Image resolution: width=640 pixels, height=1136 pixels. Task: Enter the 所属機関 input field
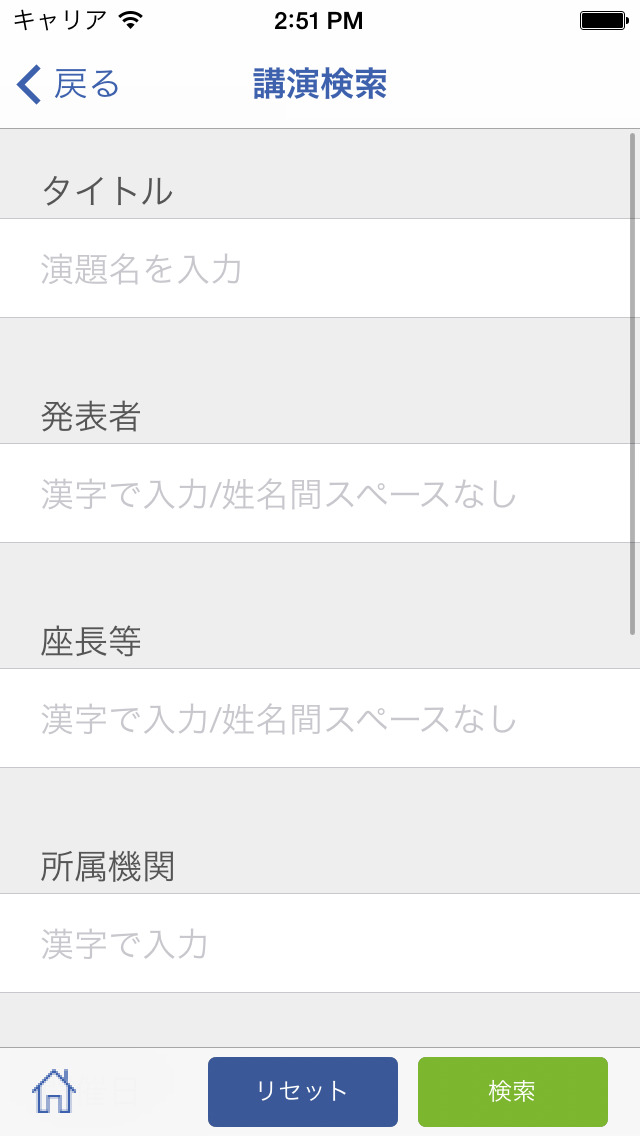pyautogui.click(x=320, y=944)
